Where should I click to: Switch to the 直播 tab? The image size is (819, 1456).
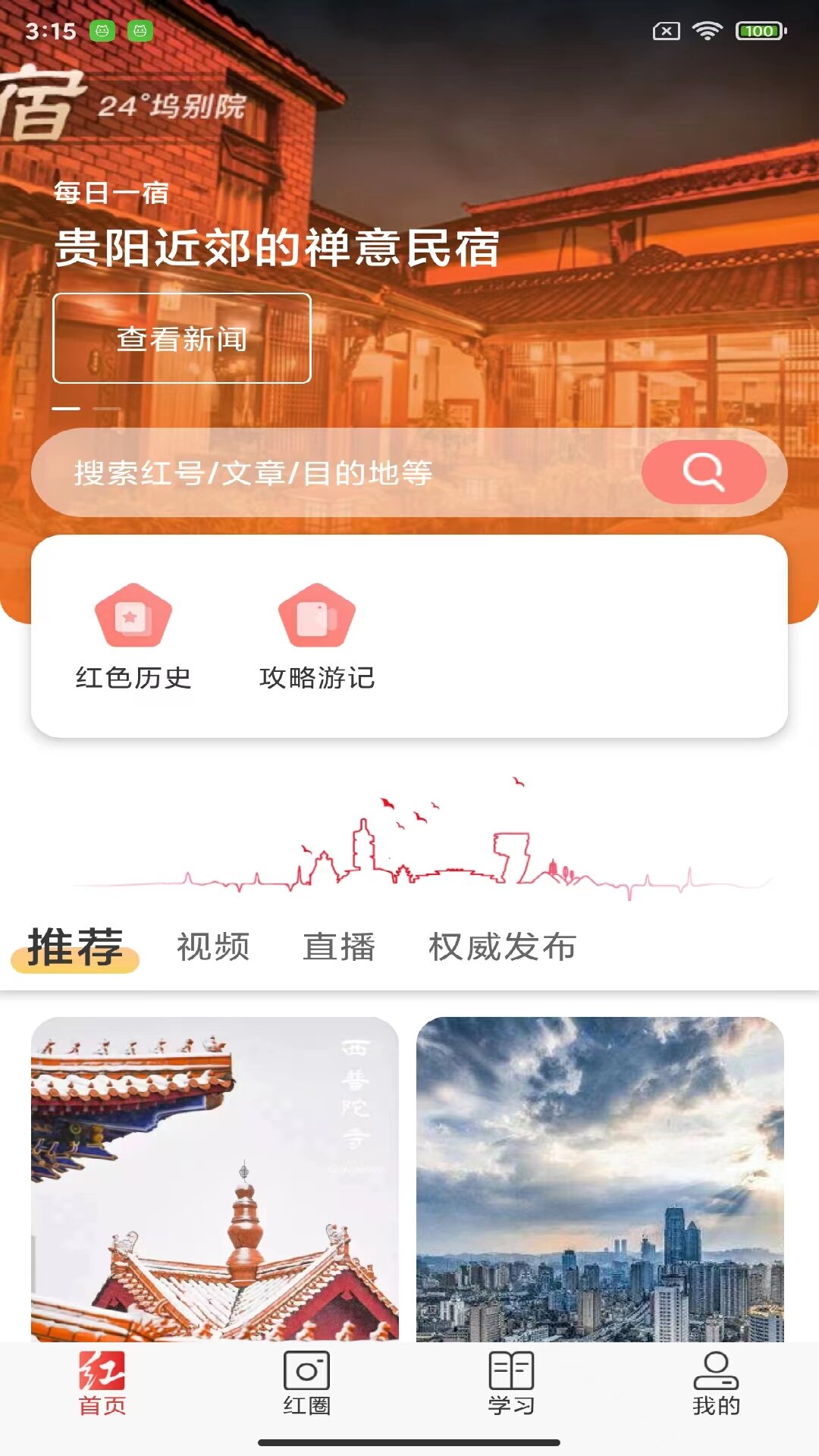(x=339, y=947)
